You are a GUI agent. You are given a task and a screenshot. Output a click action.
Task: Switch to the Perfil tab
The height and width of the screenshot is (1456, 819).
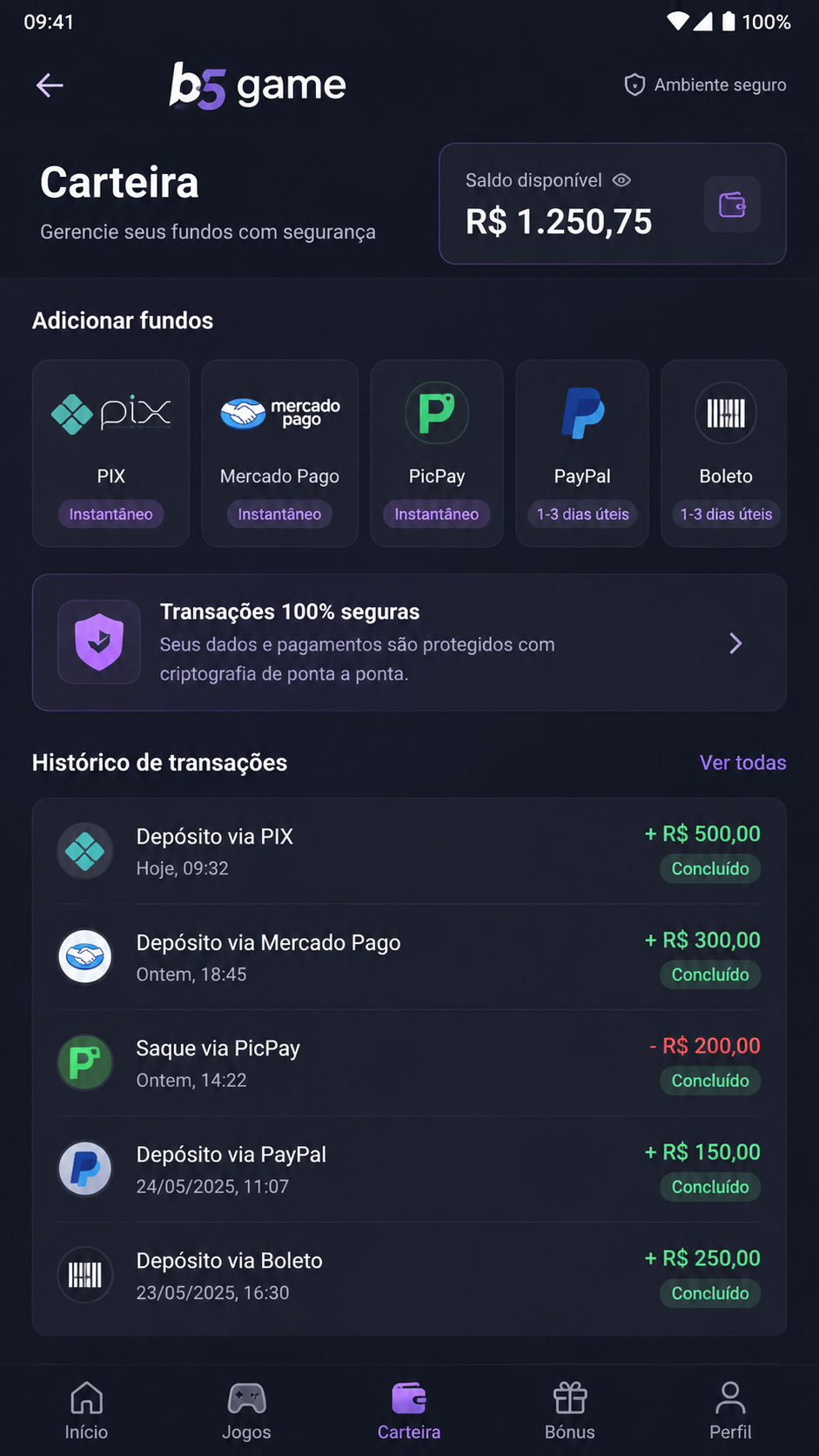[730, 1411]
